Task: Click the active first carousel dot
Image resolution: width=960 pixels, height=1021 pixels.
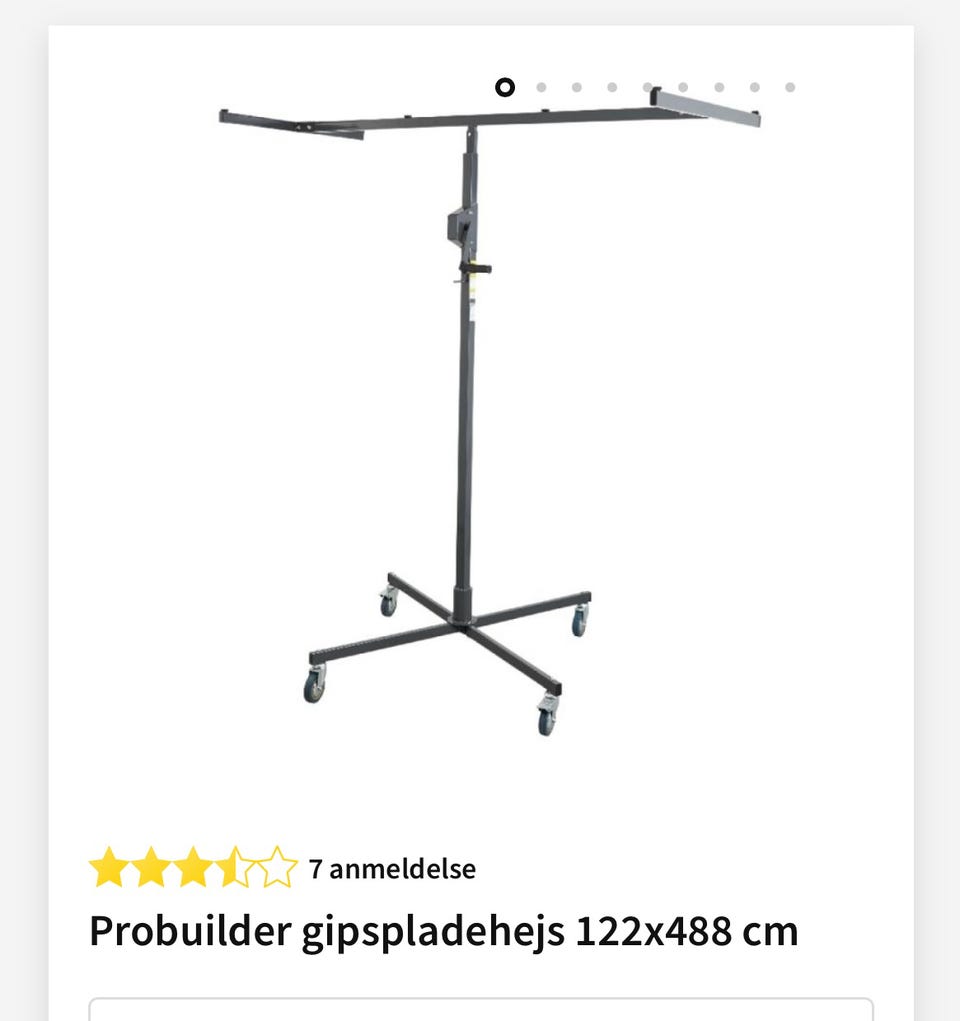Action: (504, 88)
